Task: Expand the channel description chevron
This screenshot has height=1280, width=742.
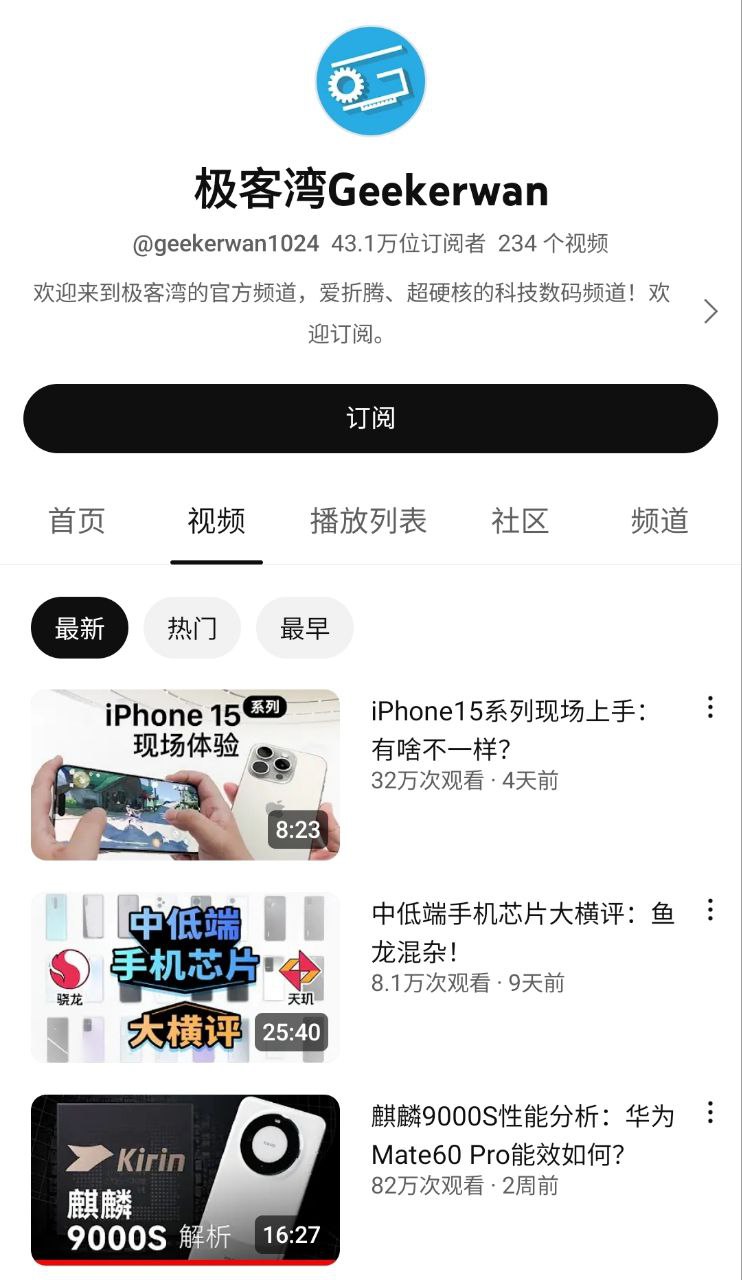Action: [710, 312]
